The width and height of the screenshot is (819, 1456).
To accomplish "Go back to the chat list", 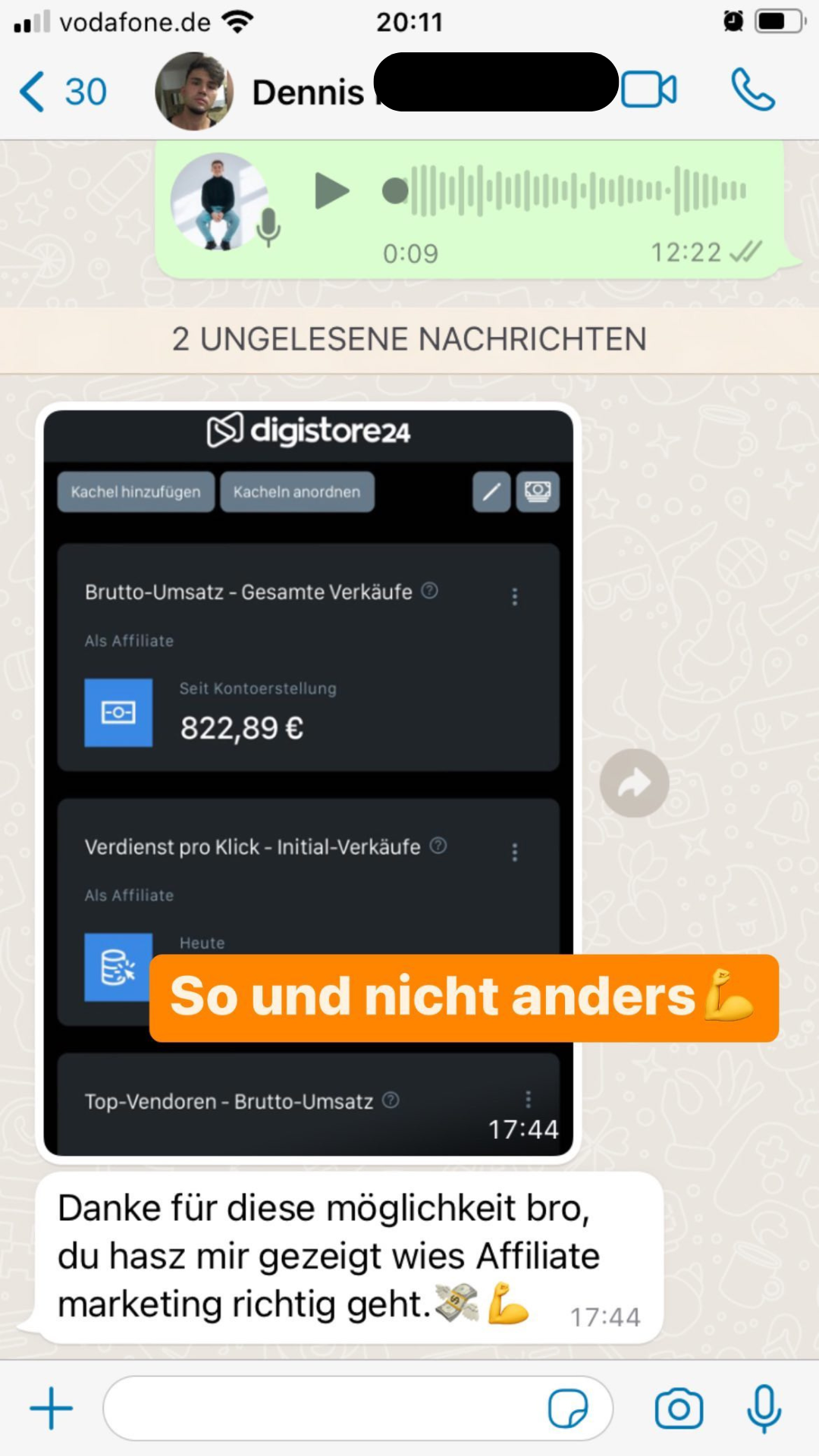I will [61, 92].
